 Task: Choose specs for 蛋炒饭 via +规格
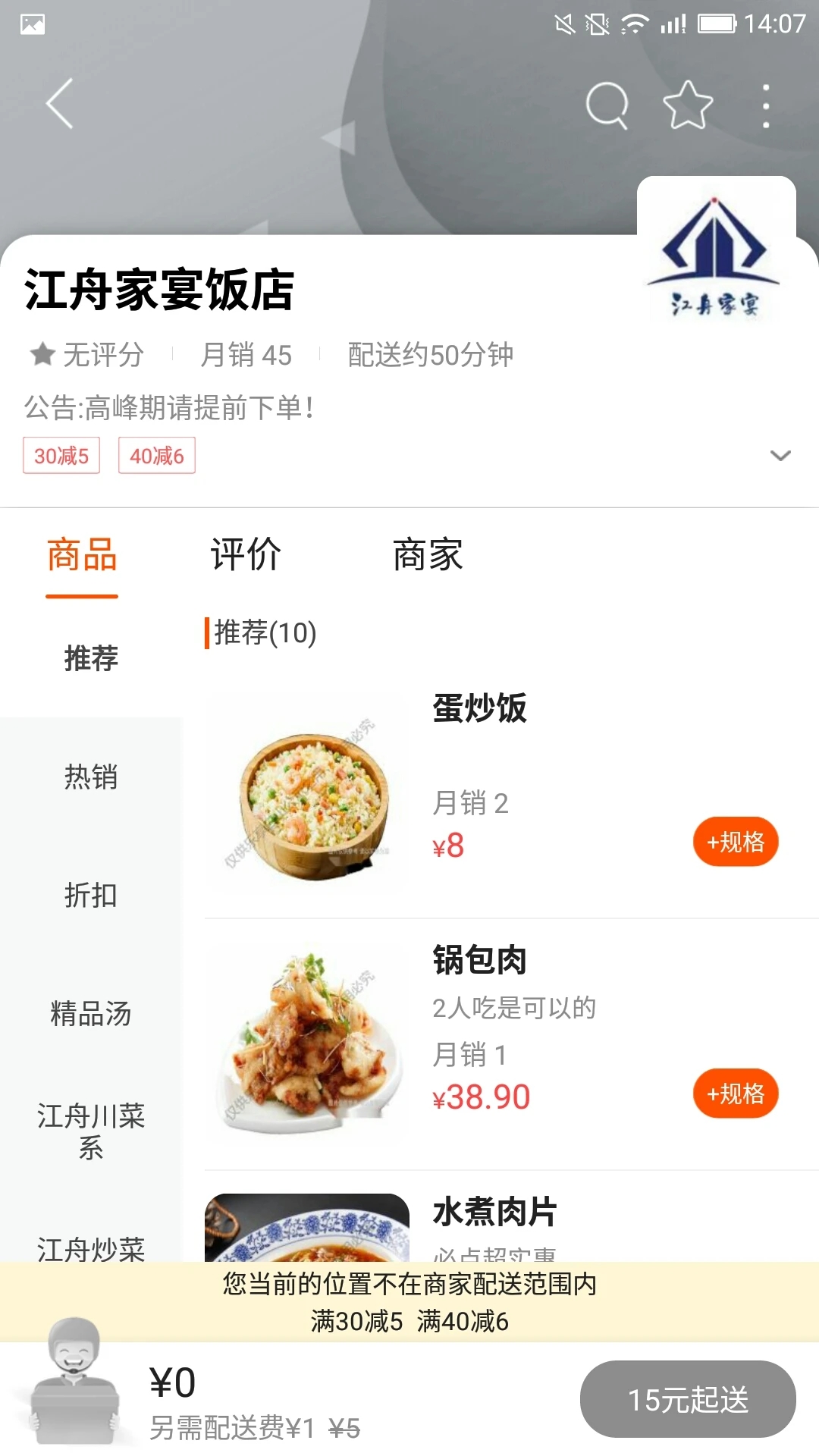coord(735,840)
